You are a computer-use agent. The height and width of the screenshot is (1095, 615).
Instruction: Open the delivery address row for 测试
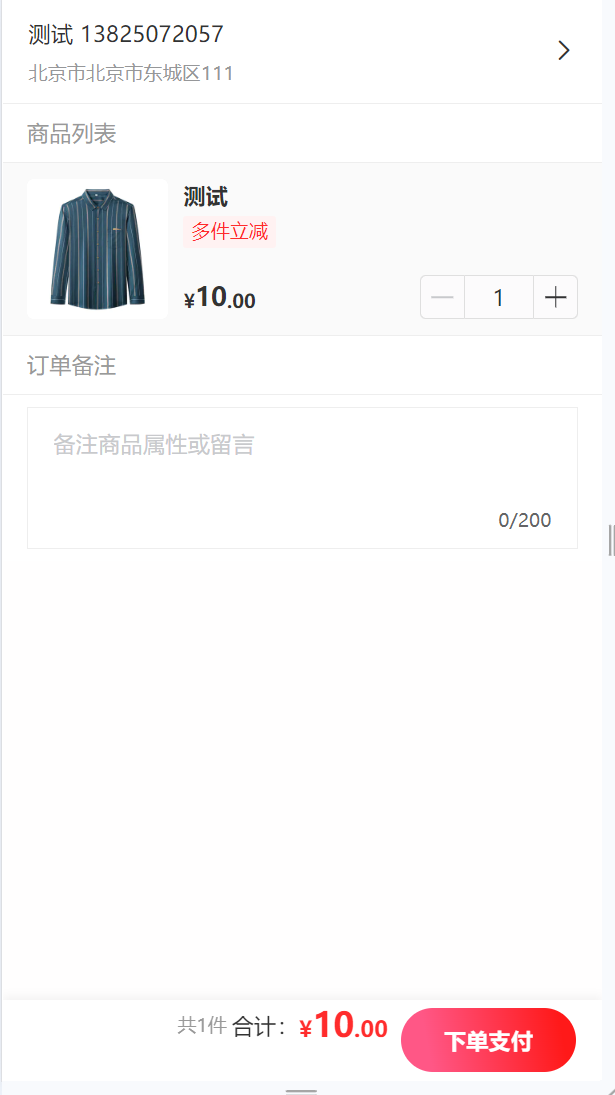(x=300, y=52)
